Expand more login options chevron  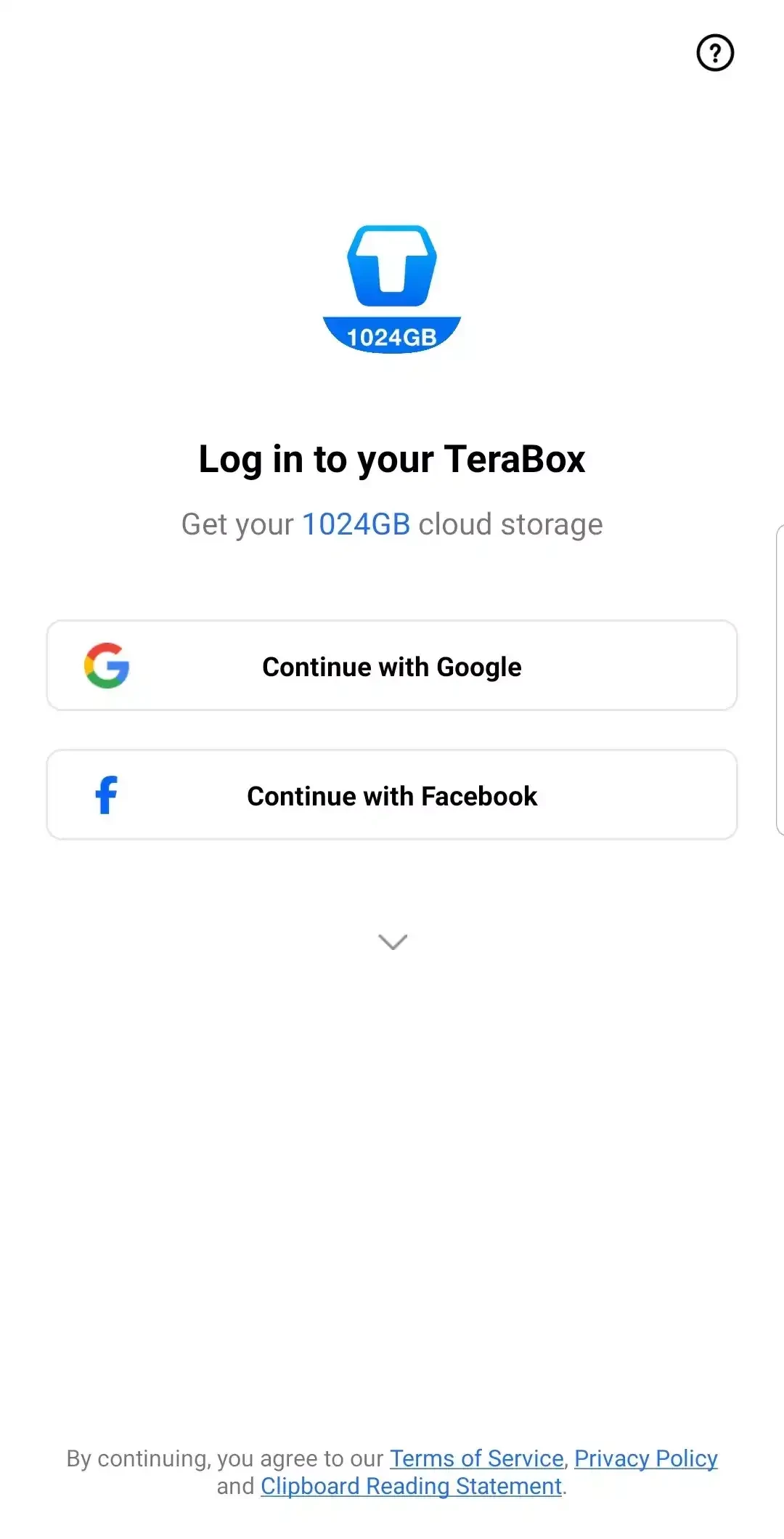(x=393, y=941)
